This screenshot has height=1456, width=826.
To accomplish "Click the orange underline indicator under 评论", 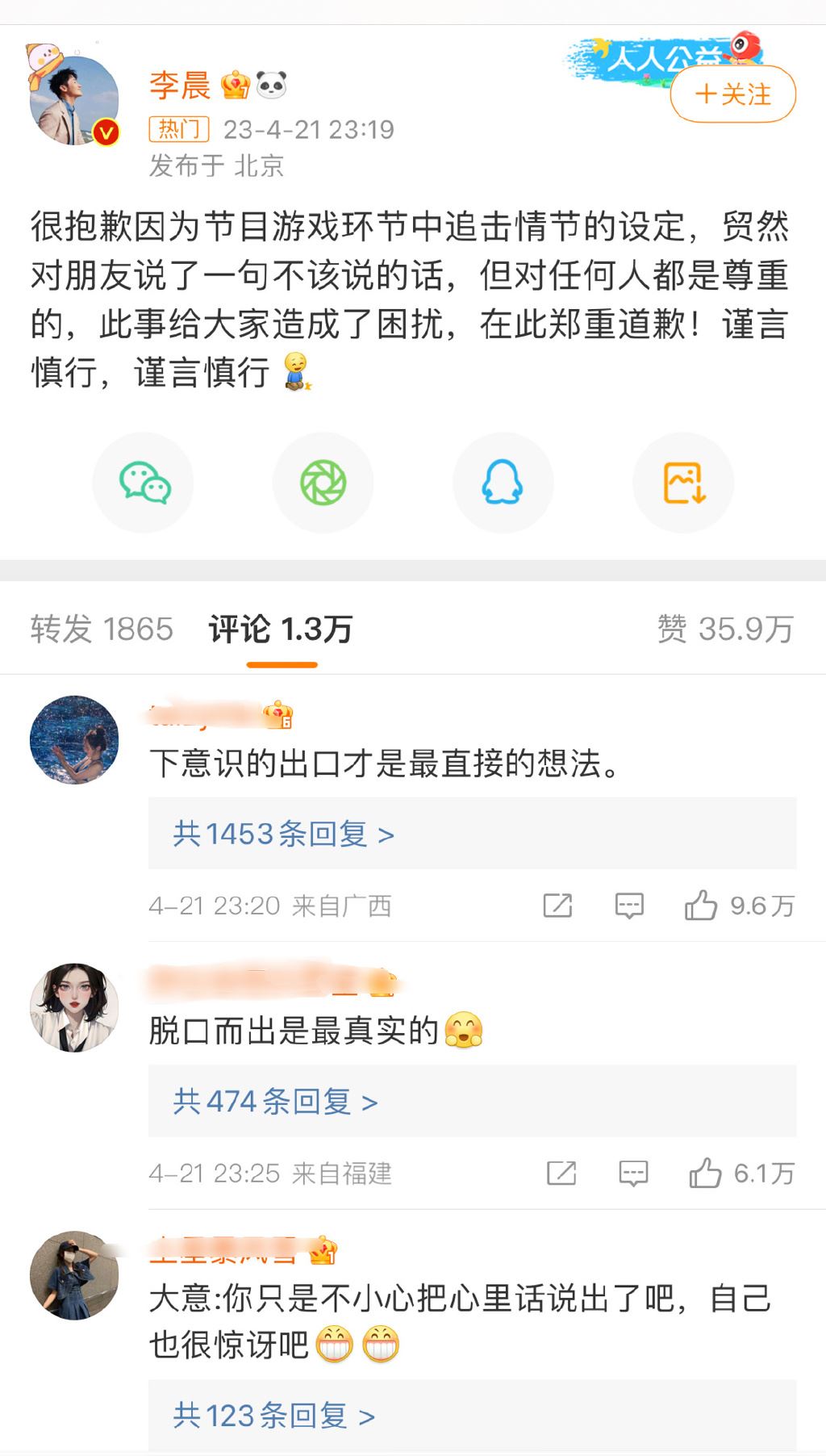I will coord(280,663).
